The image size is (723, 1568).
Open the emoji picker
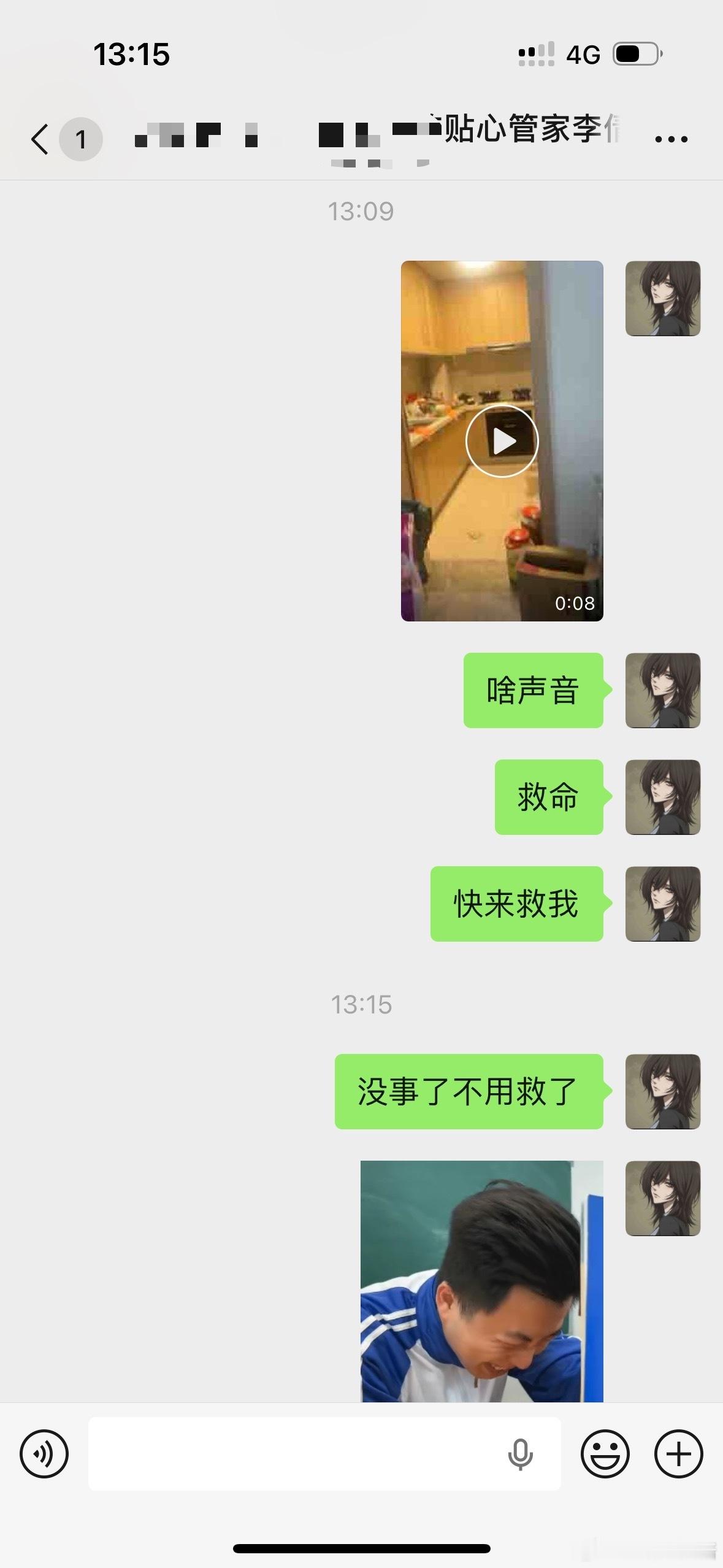point(606,1452)
